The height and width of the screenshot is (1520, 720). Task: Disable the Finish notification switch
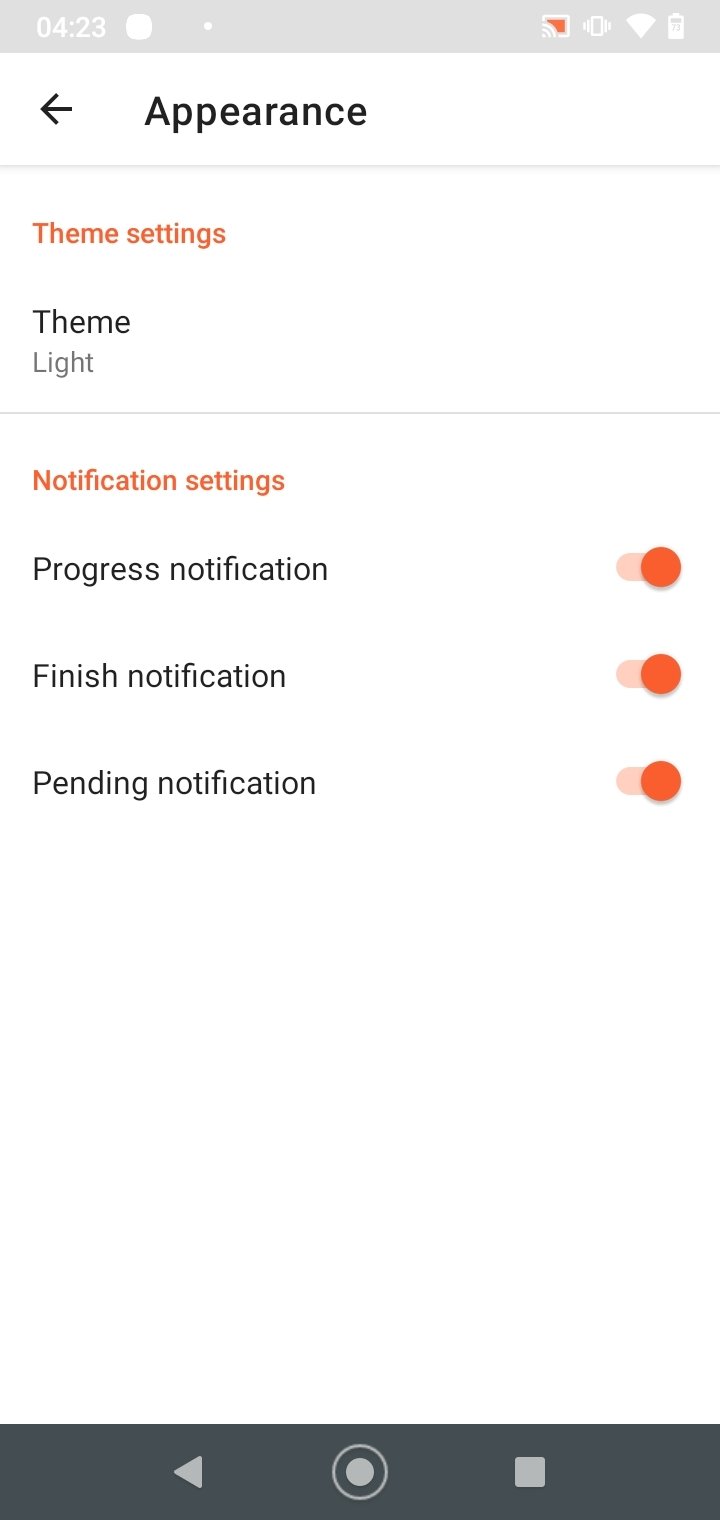point(649,675)
